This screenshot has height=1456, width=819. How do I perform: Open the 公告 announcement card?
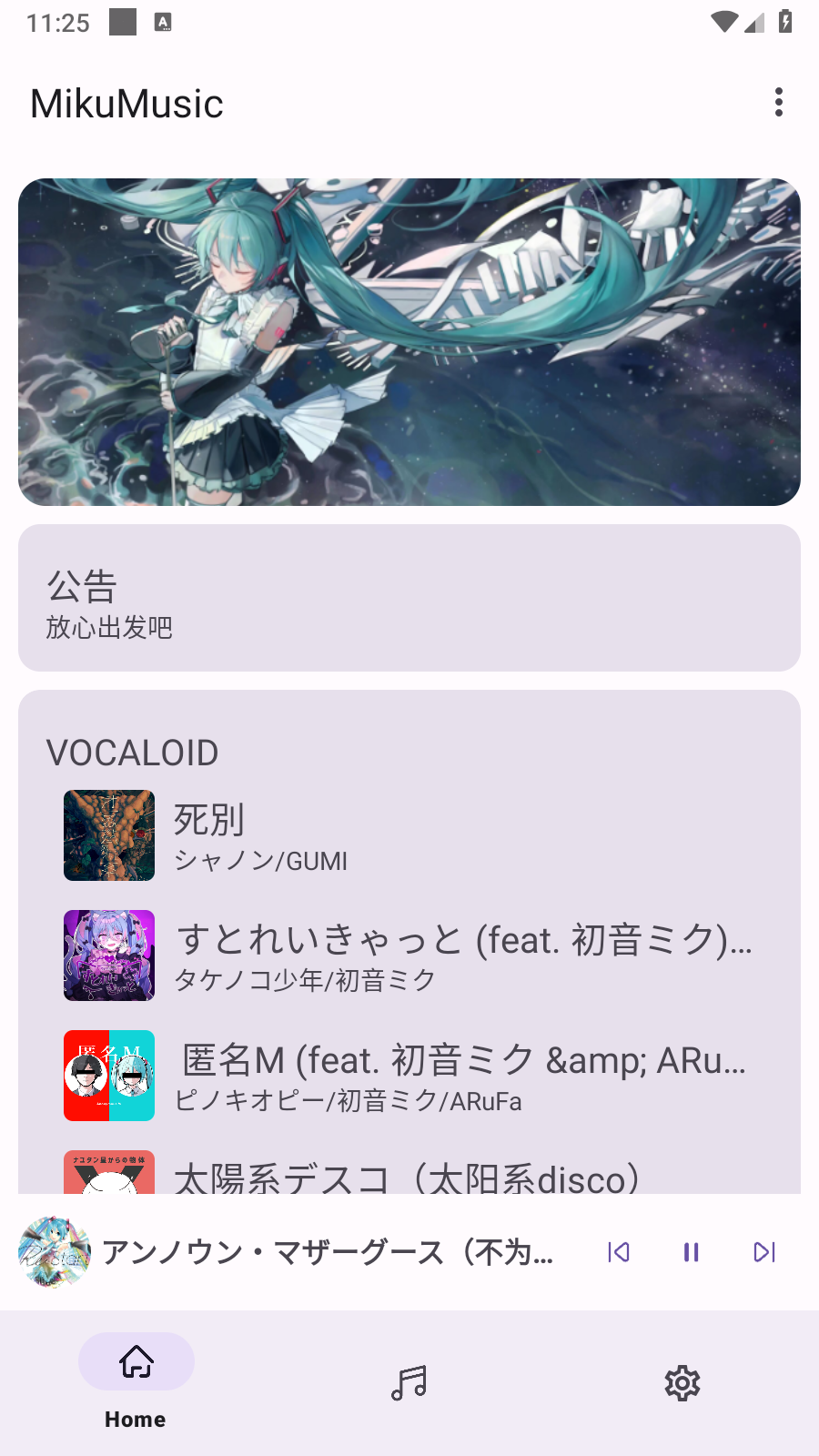409,598
